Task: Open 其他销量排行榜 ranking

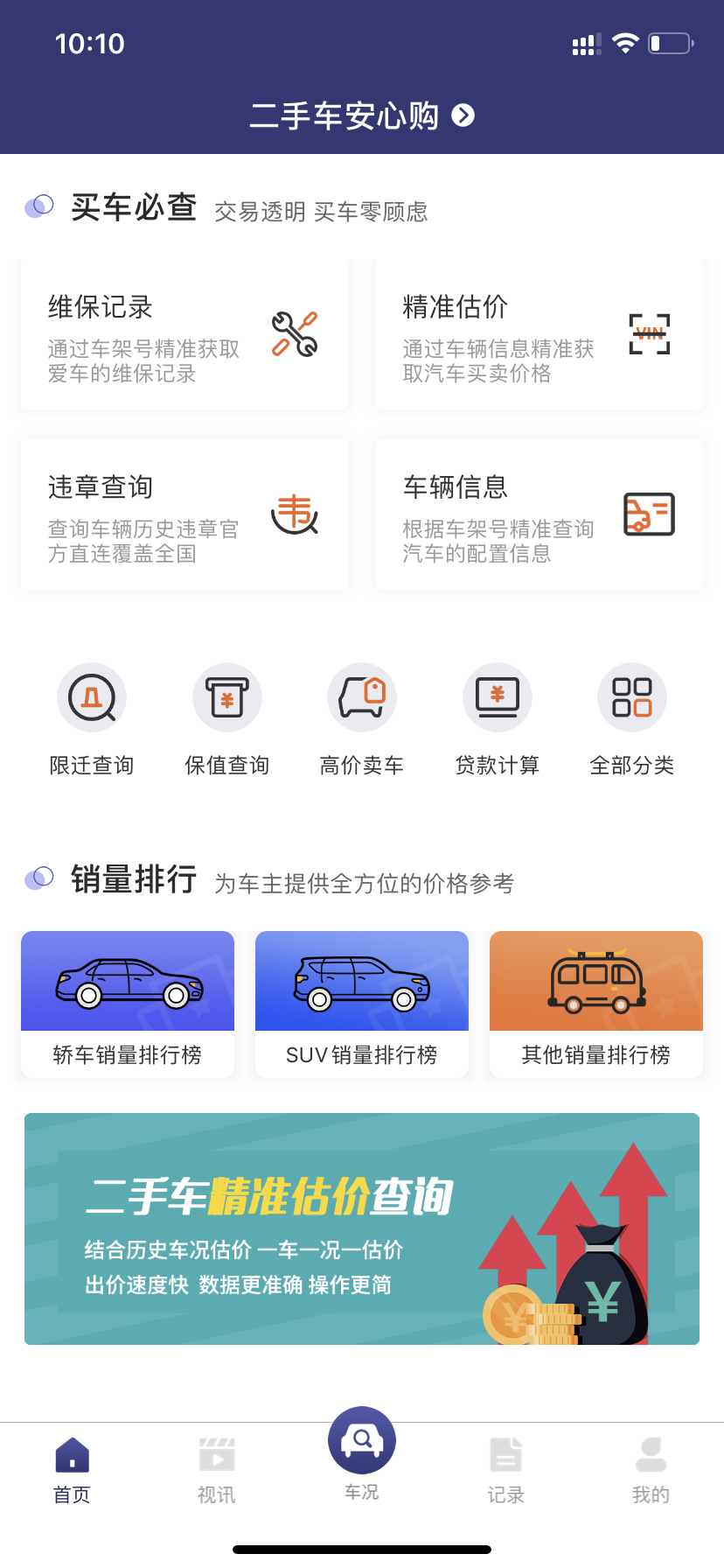Action: [x=595, y=1004]
